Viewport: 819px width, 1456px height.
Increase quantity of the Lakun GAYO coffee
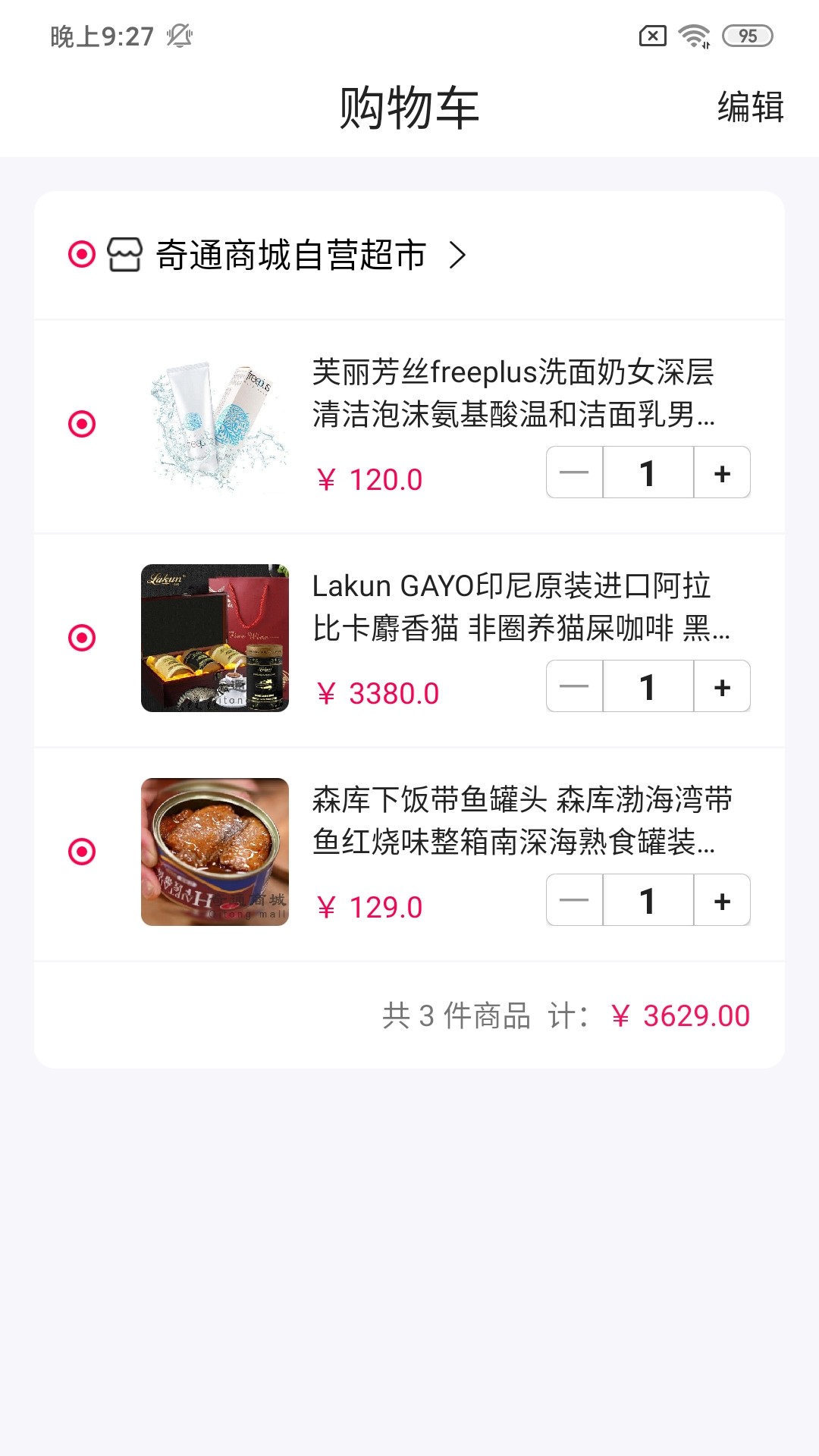[720, 686]
